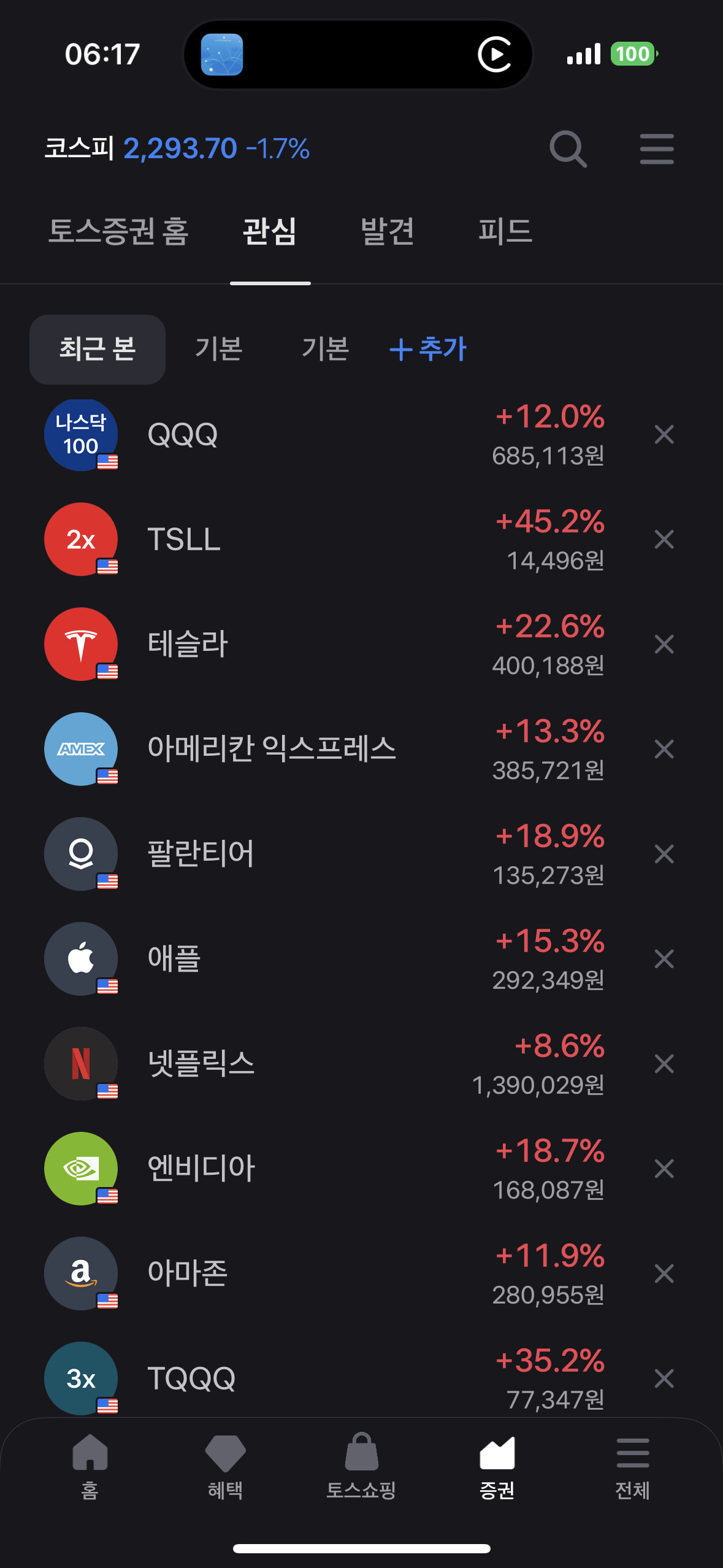This screenshot has height=1568, width=723.
Task: Switch to the 발견 tab
Action: coord(387,232)
